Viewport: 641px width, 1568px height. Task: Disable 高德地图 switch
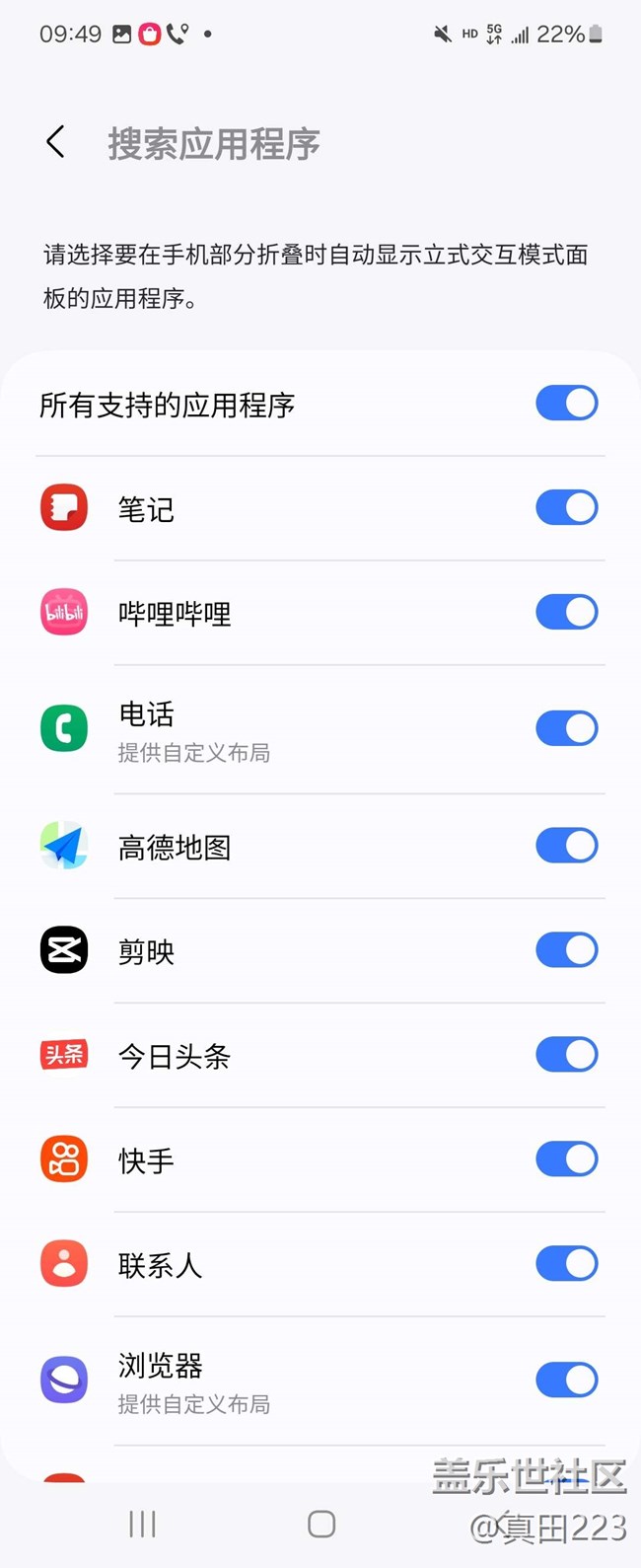(566, 846)
